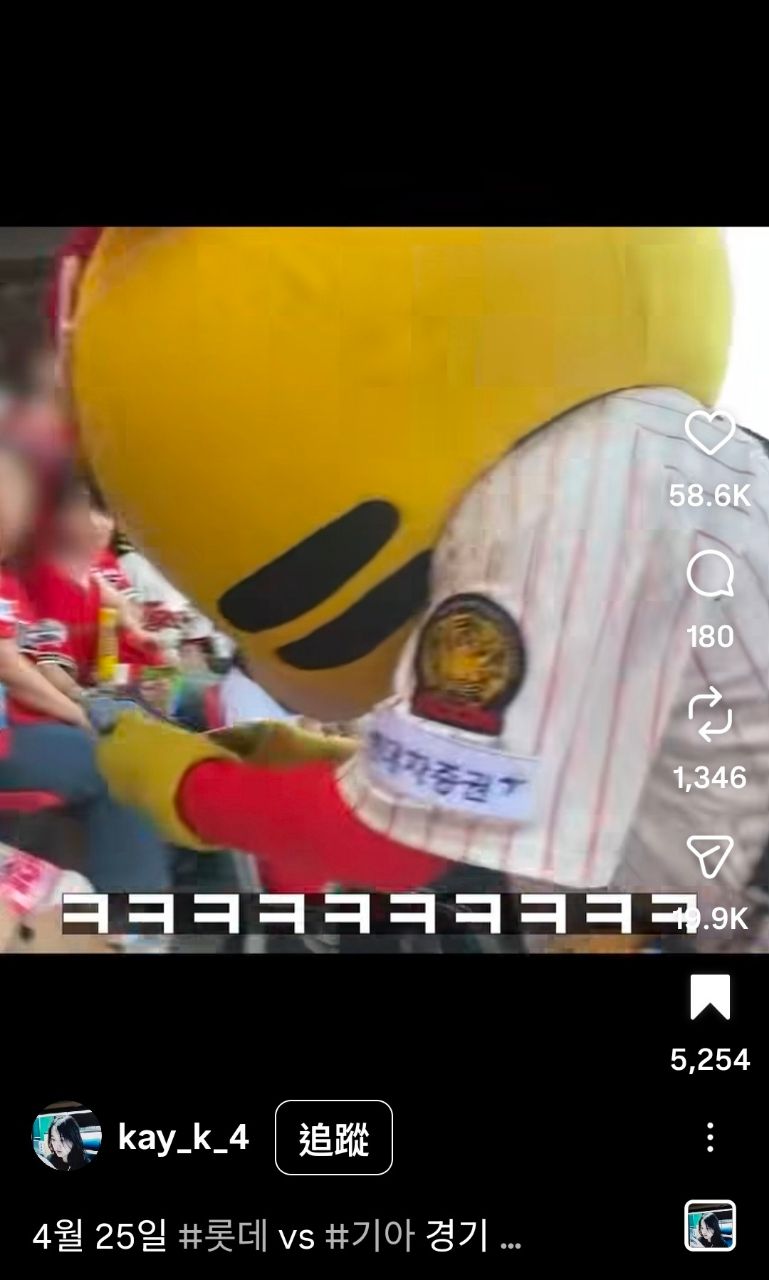Expand the caption with the ellipsis

coord(510,1240)
